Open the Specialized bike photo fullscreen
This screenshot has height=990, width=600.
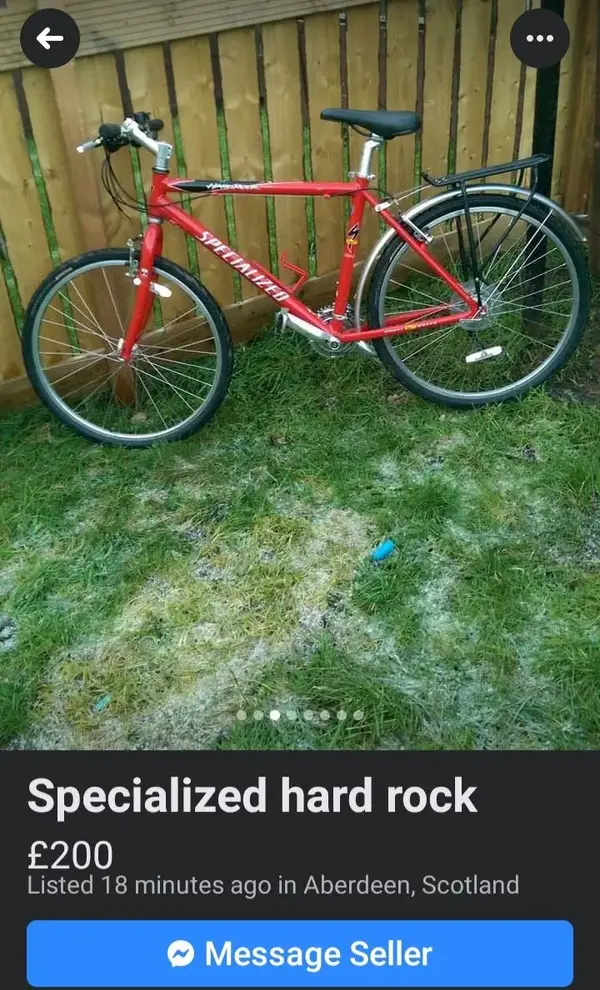click(300, 380)
